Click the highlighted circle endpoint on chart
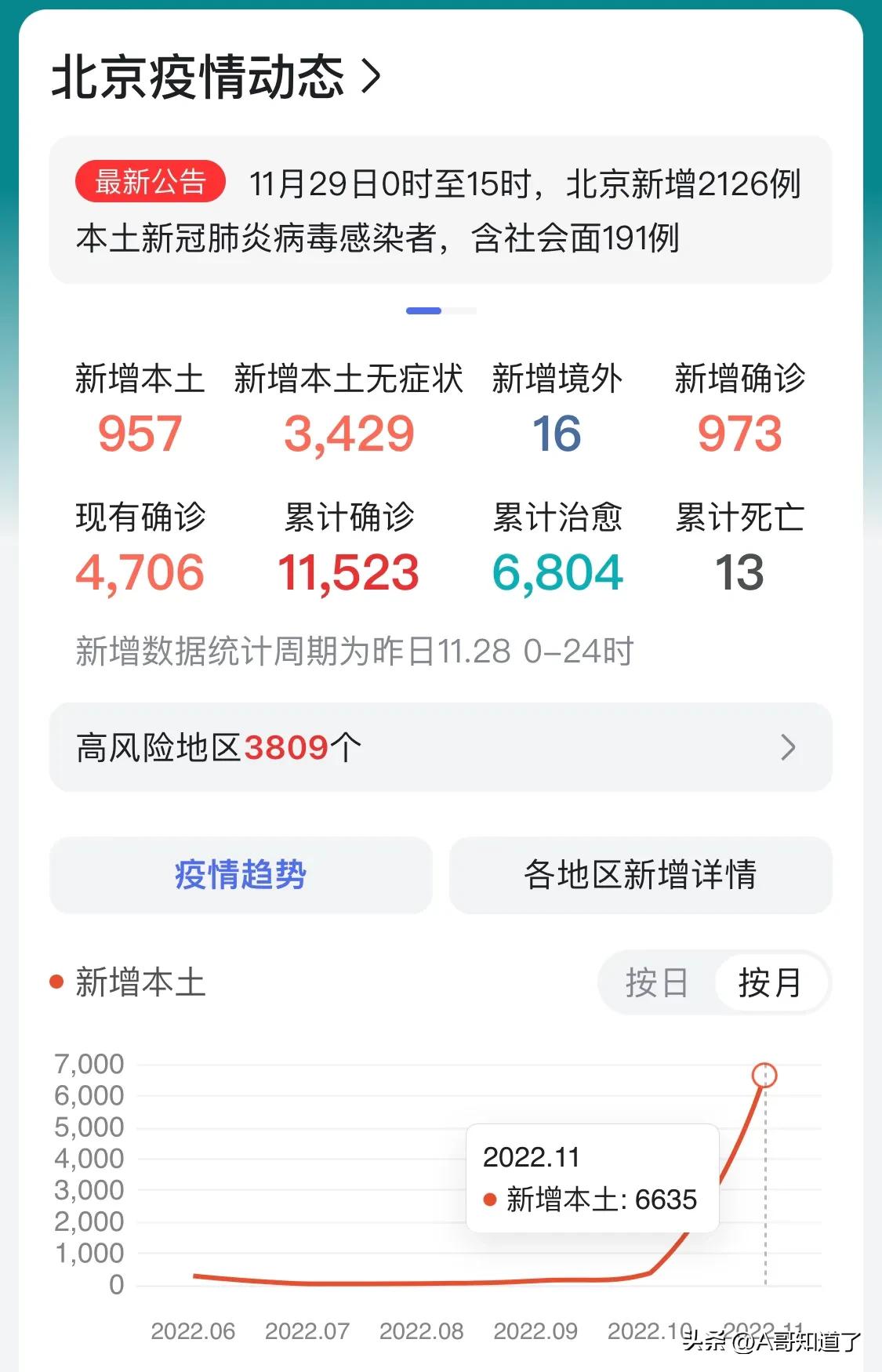 point(764,1076)
